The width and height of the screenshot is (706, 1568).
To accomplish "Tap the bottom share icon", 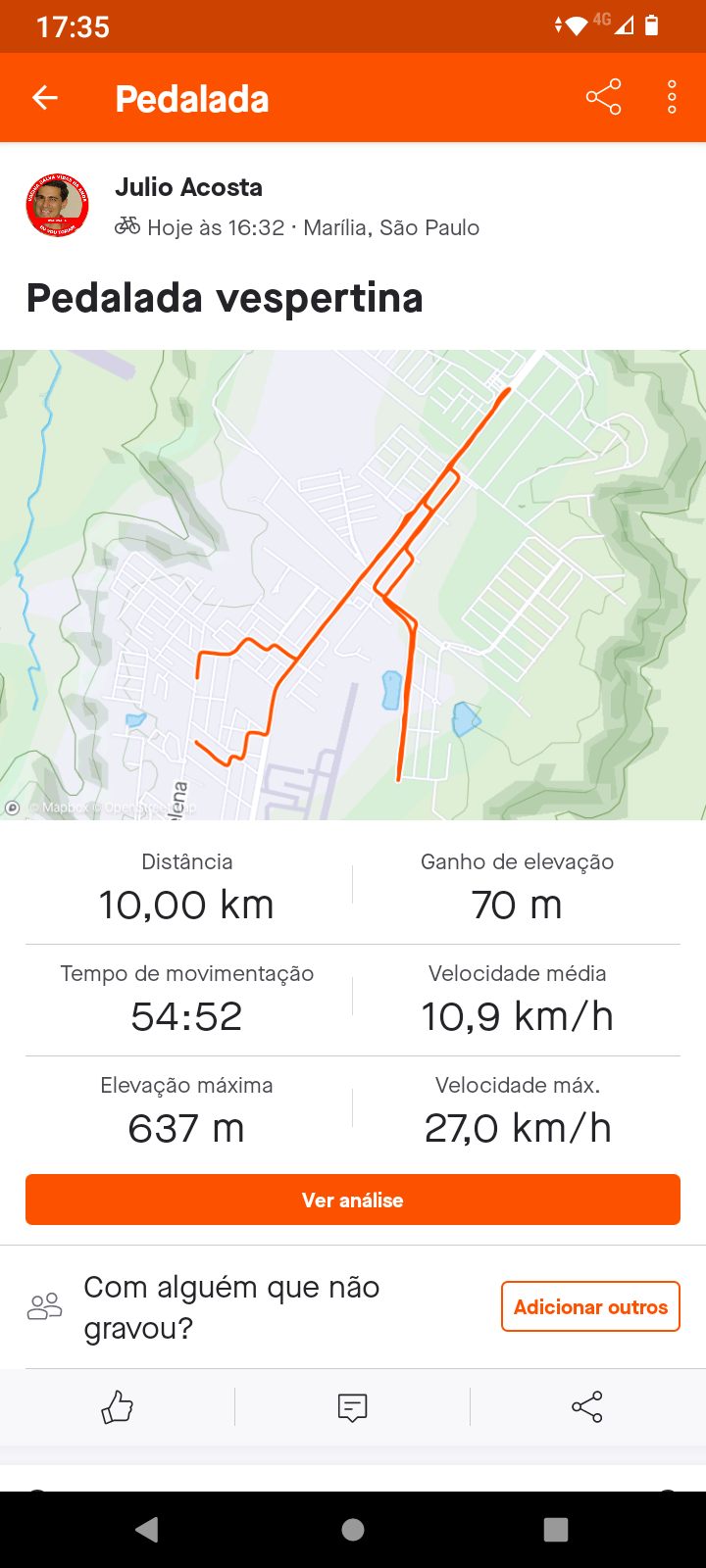I will (587, 1407).
